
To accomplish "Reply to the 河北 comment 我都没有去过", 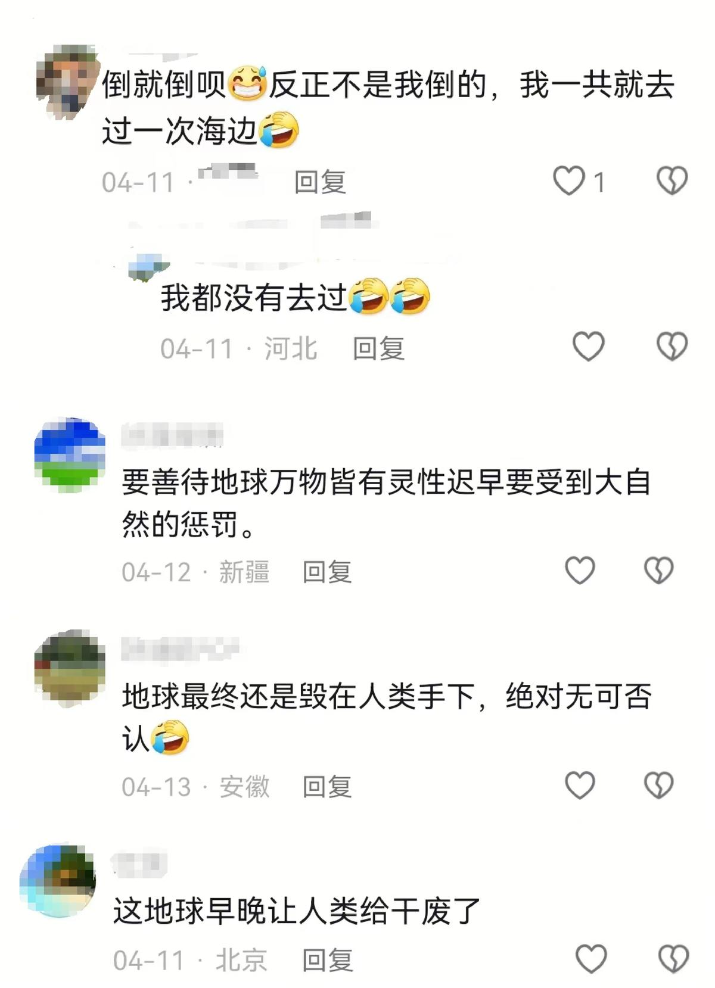I will click(x=378, y=348).
